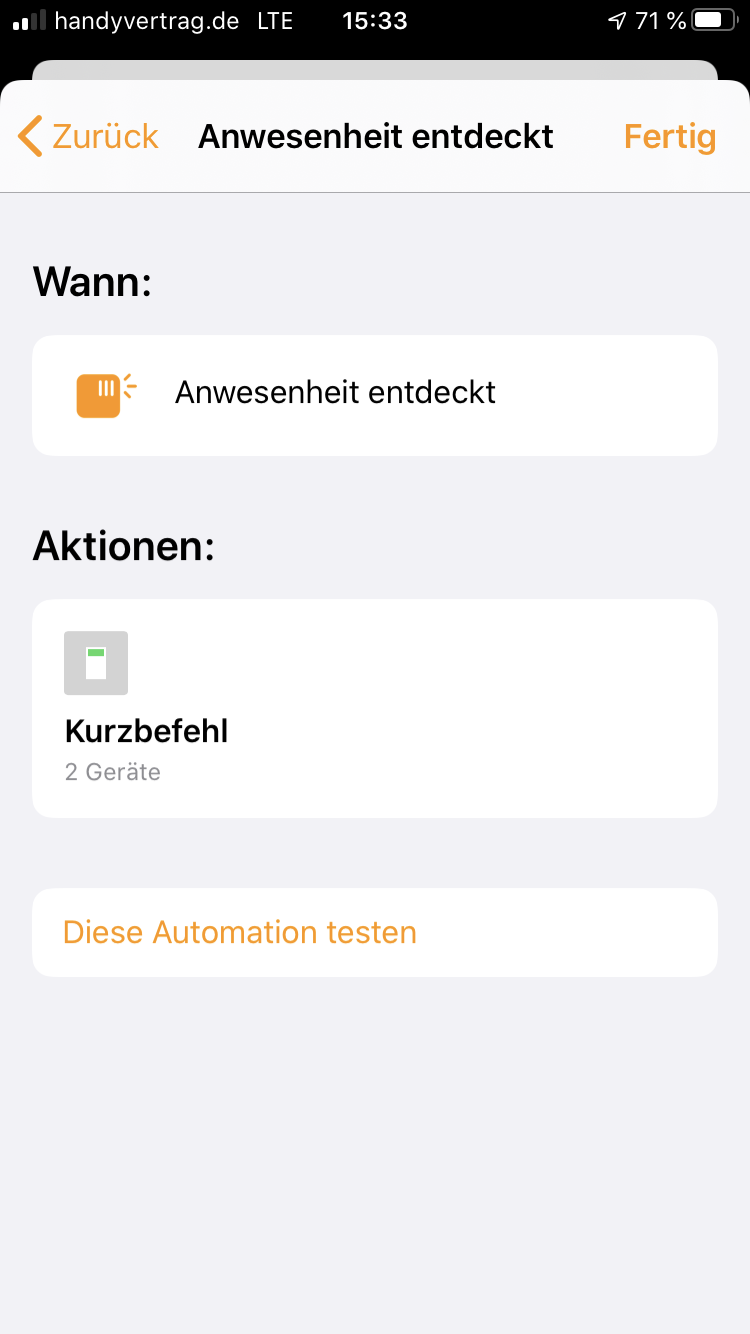This screenshot has width=750, height=1334.
Task: Go back with the Zurück button
Action: pyautogui.click(x=89, y=136)
